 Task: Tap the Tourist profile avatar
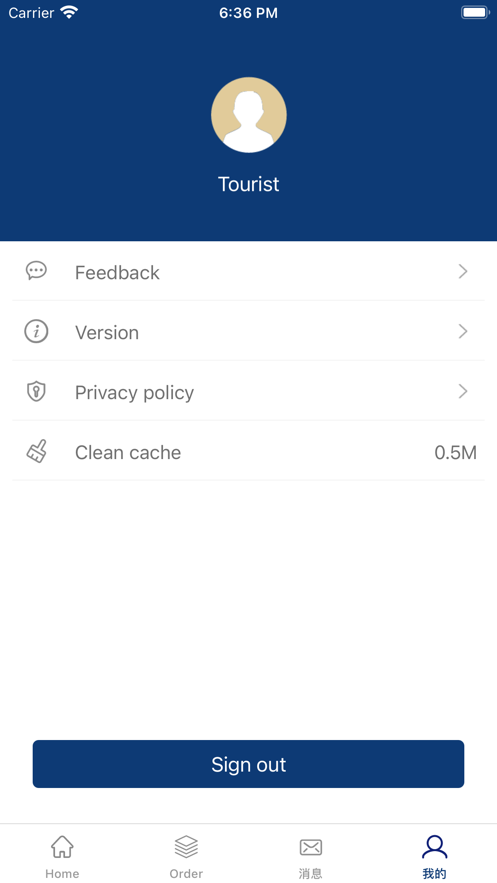coord(249,115)
